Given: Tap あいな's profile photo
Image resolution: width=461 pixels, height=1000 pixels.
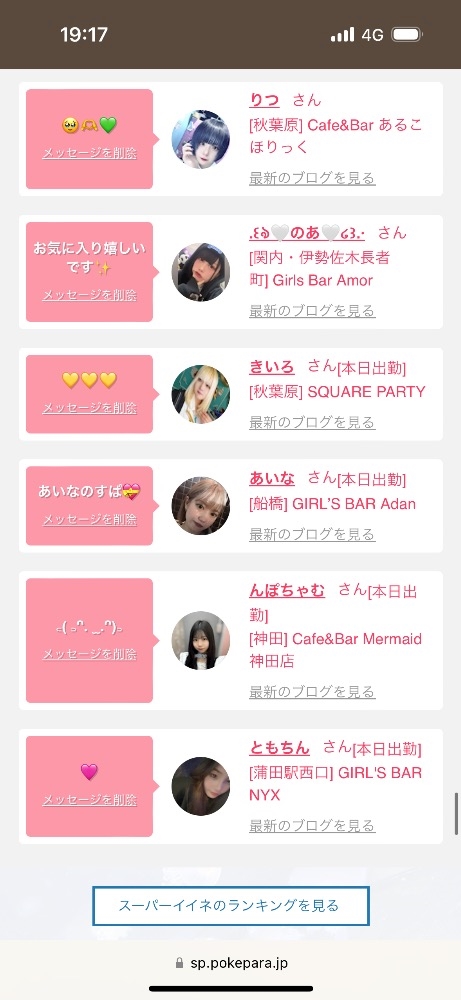Looking at the screenshot, I should [x=201, y=506].
